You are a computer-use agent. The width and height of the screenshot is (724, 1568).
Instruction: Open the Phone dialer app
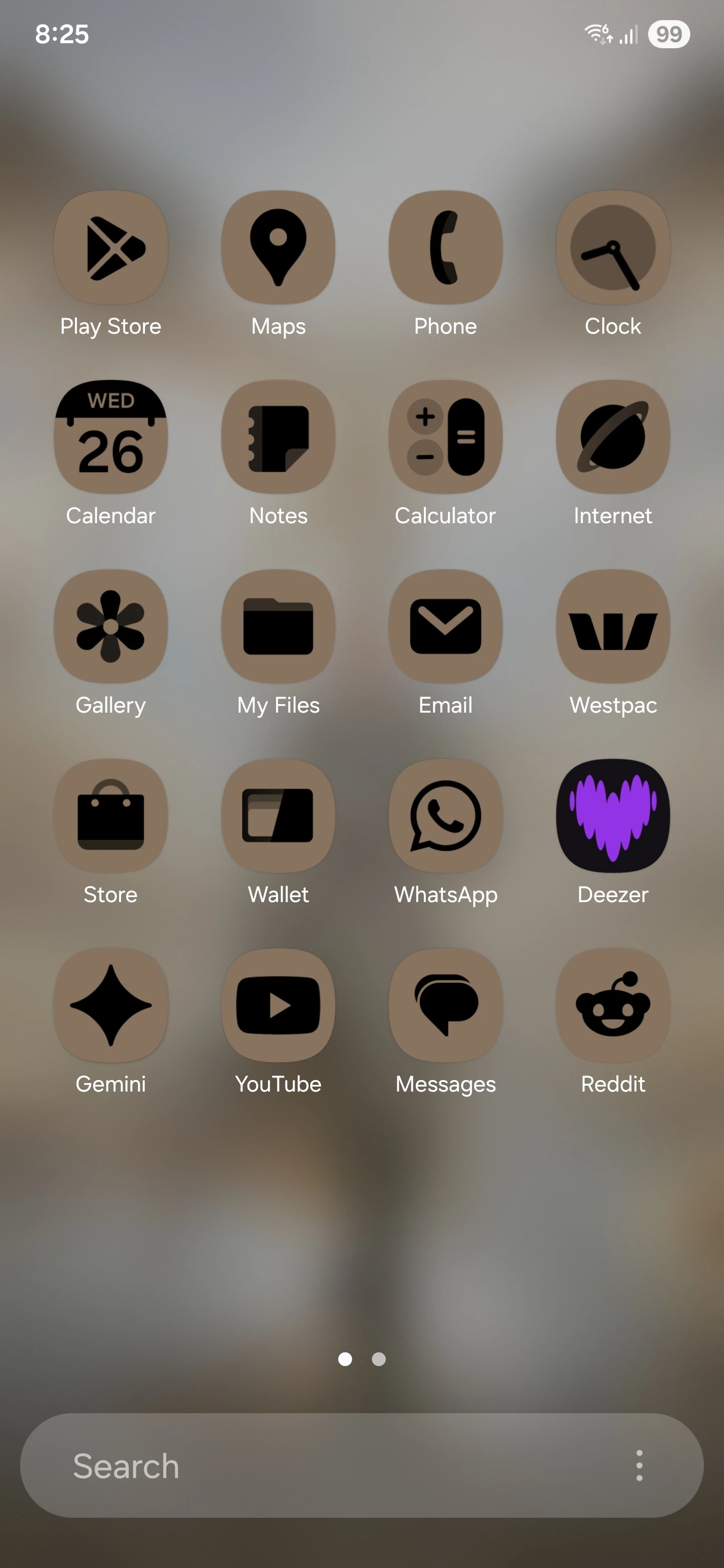(446, 248)
